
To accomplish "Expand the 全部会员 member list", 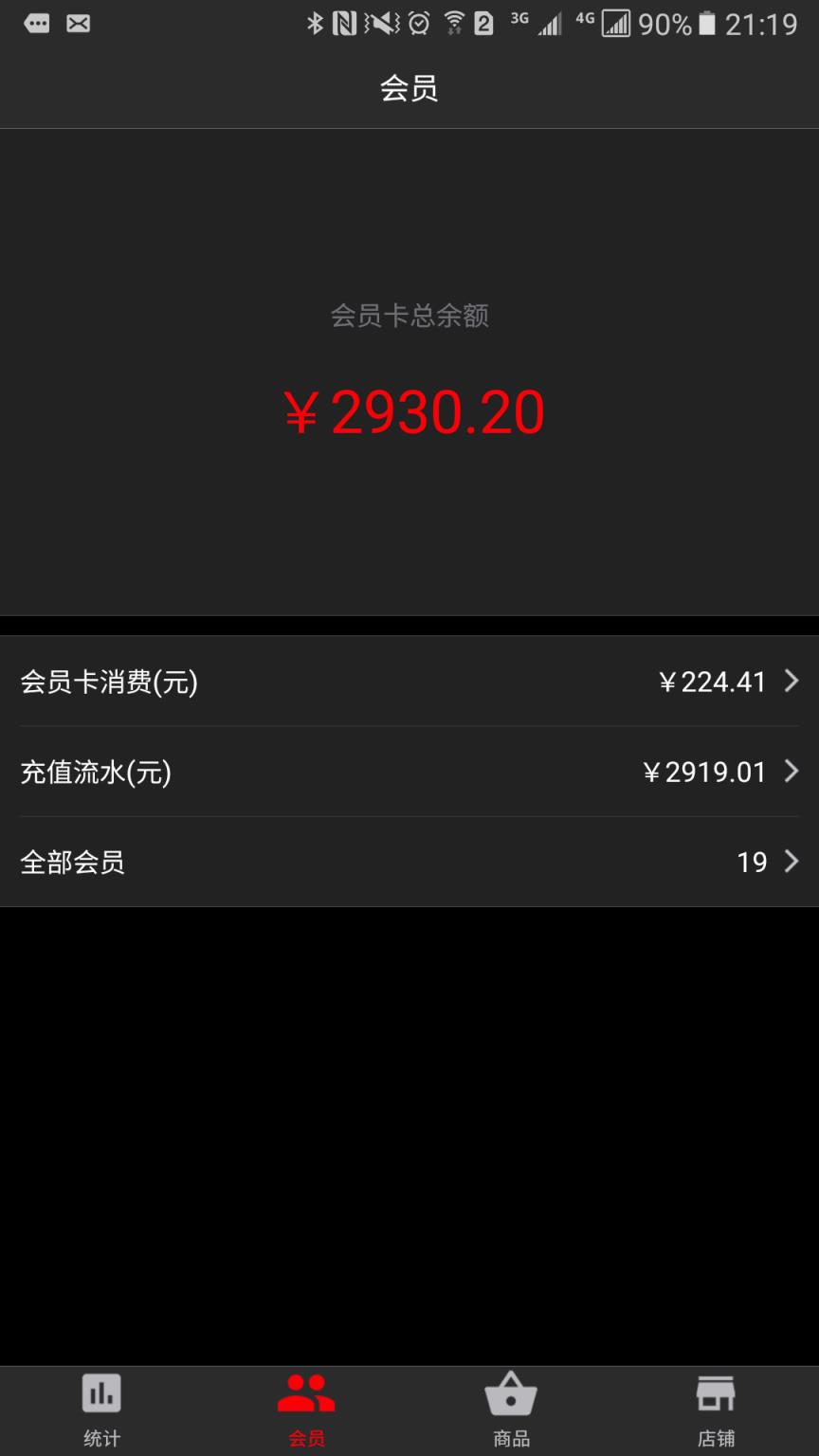I will [409, 861].
